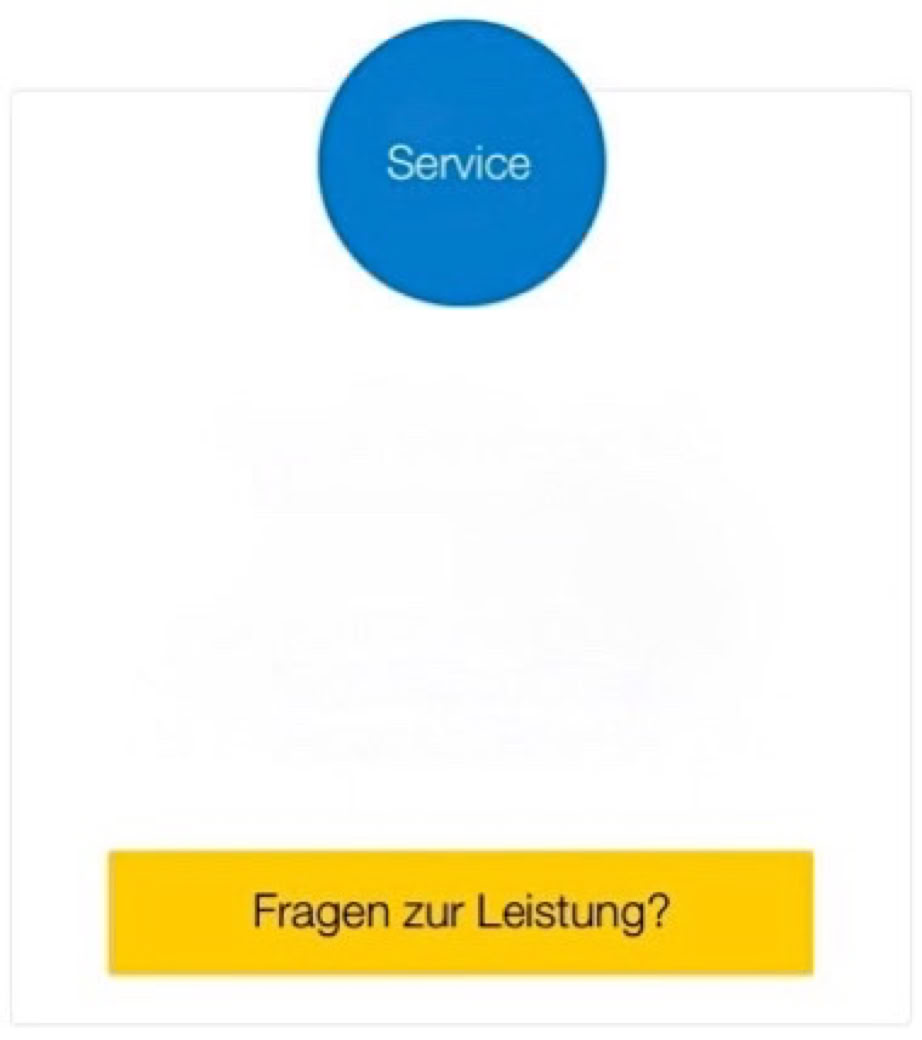Tap the Fragen zur Leistung? button
The width and height of the screenshot is (922, 1040).
point(460,911)
